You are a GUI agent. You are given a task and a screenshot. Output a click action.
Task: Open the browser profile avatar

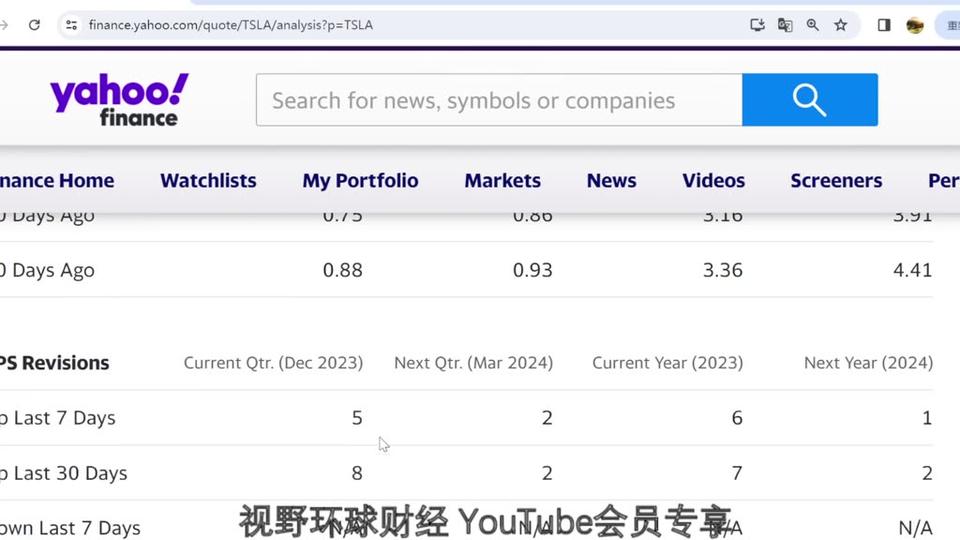tap(915, 25)
